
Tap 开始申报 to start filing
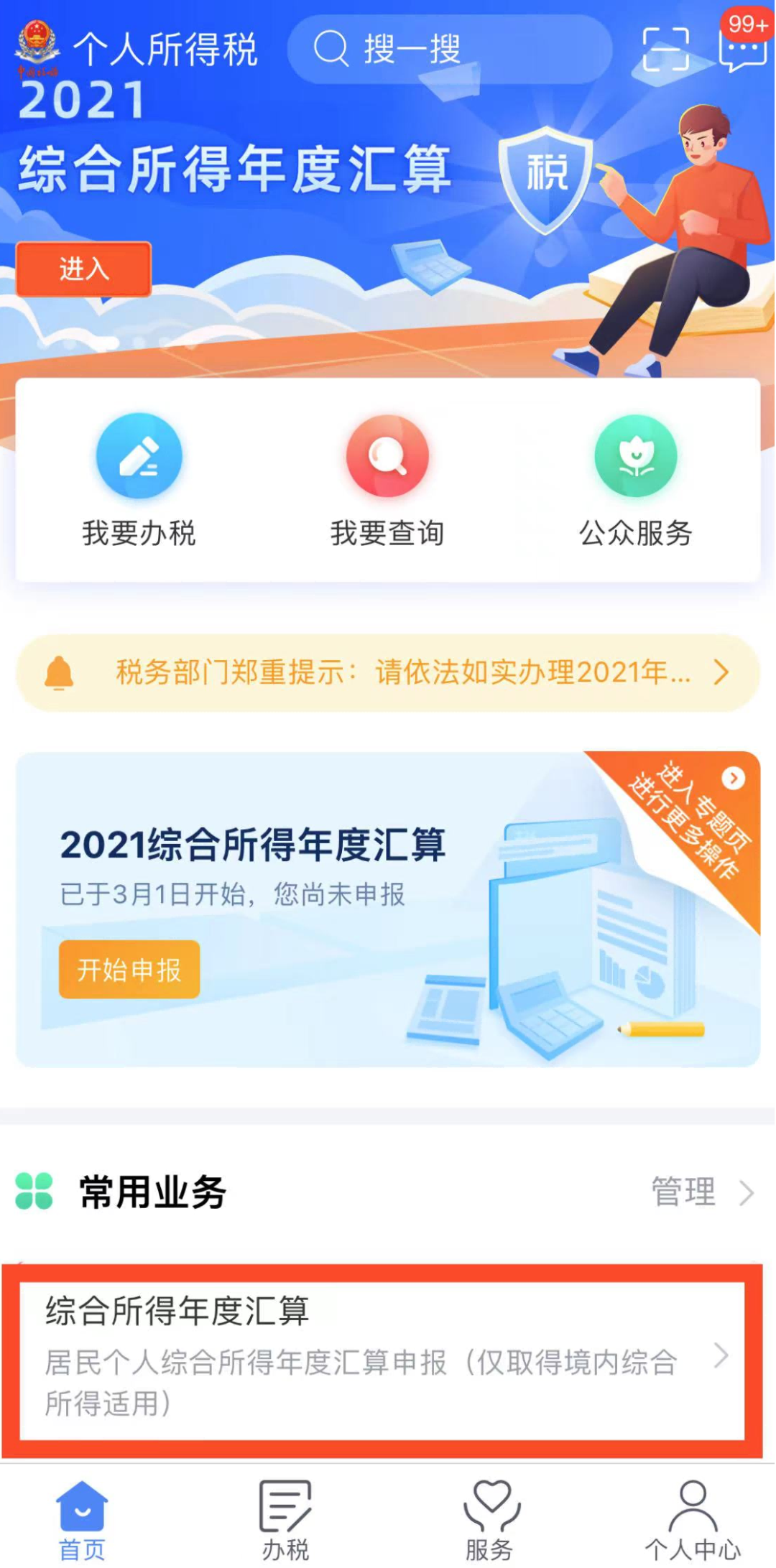[x=129, y=970]
